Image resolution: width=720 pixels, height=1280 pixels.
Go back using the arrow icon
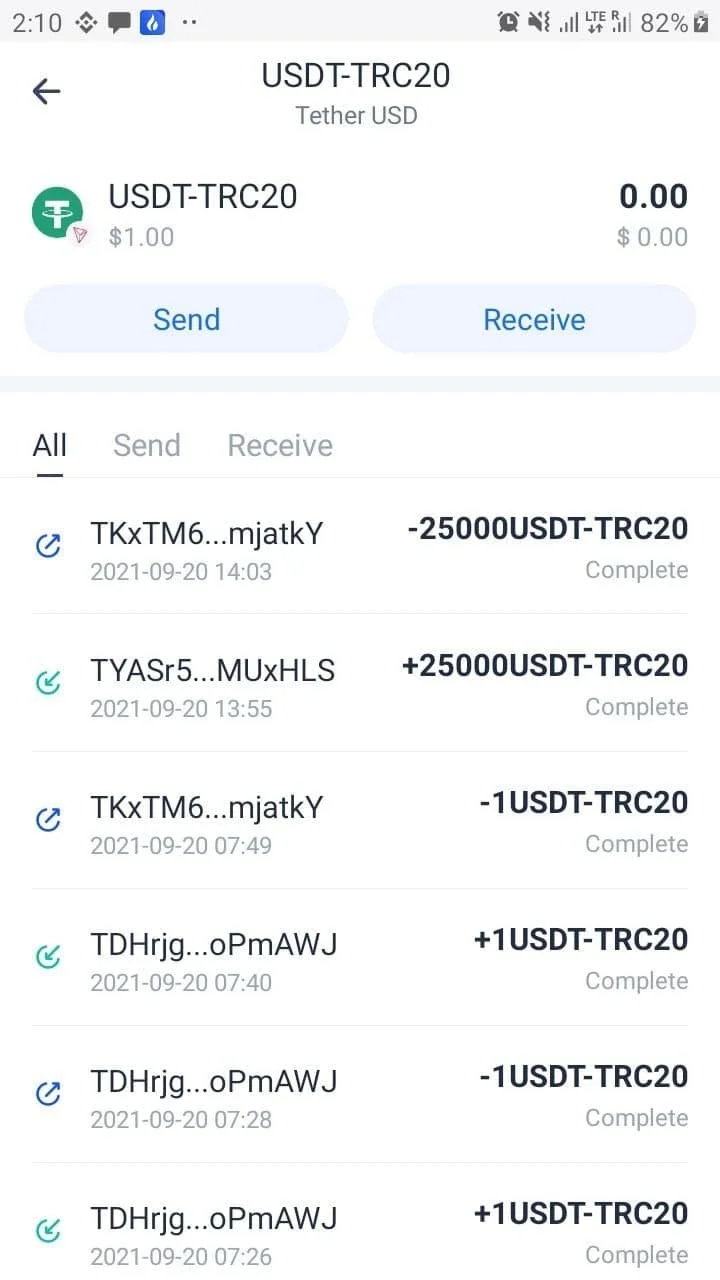coord(47,92)
